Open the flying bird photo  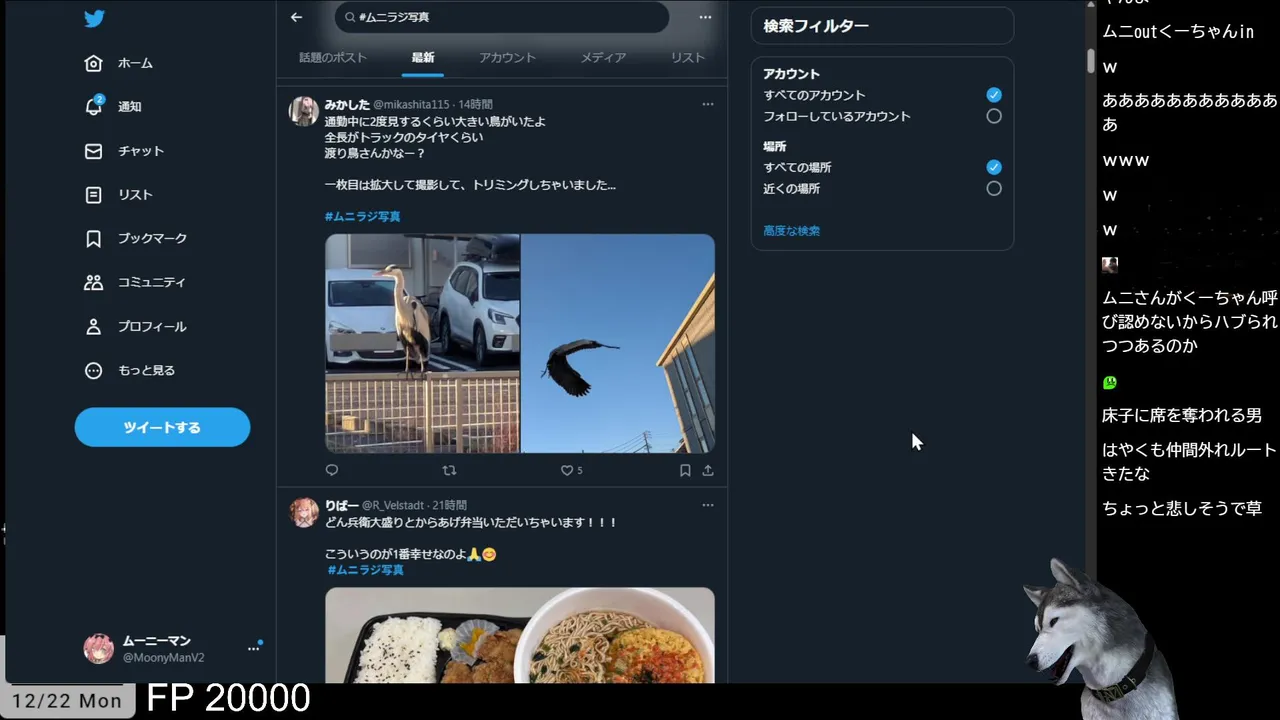click(617, 343)
